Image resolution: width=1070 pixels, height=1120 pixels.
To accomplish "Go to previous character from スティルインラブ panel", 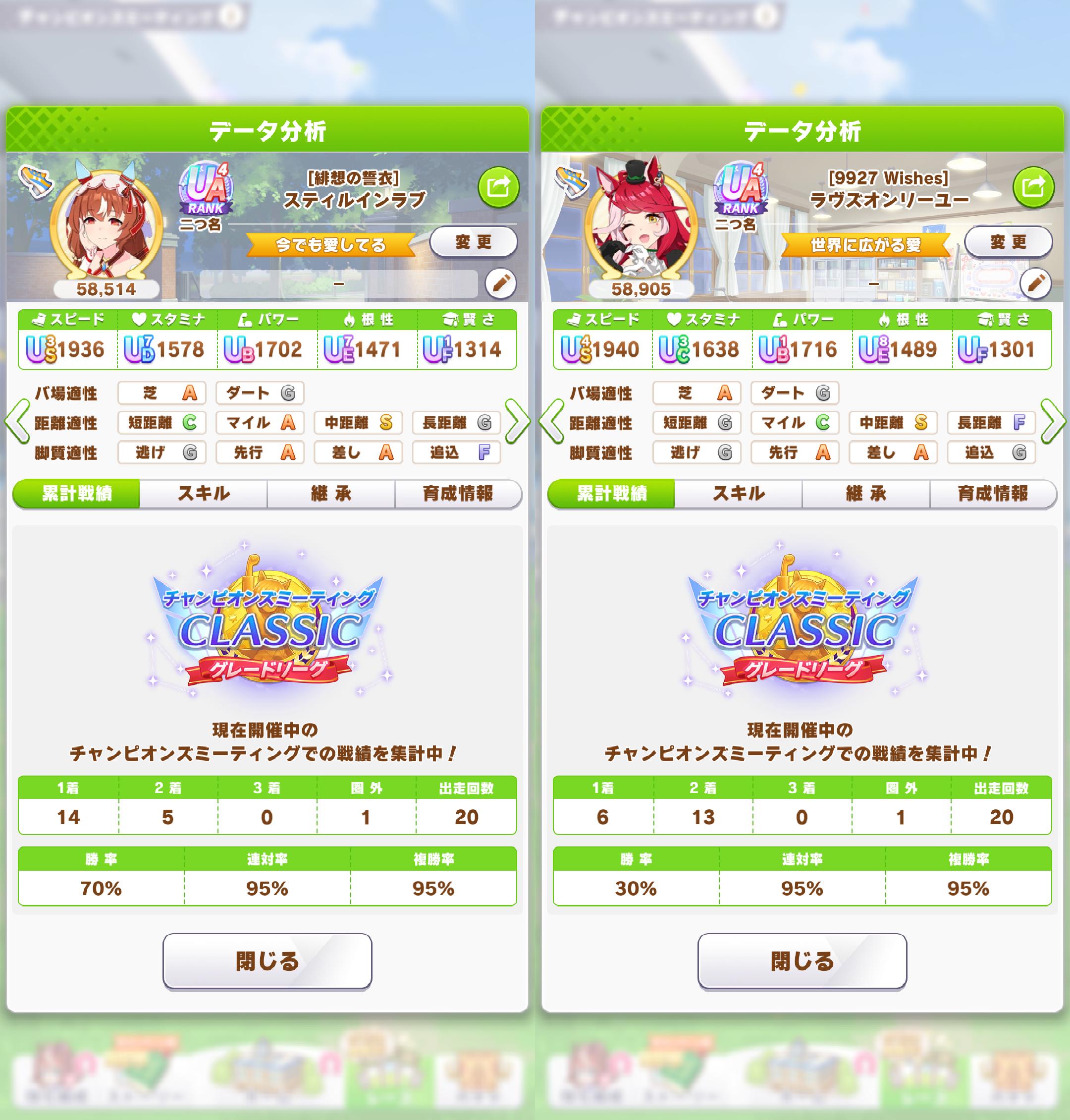I will pyautogui.click(x=17, y=422).
